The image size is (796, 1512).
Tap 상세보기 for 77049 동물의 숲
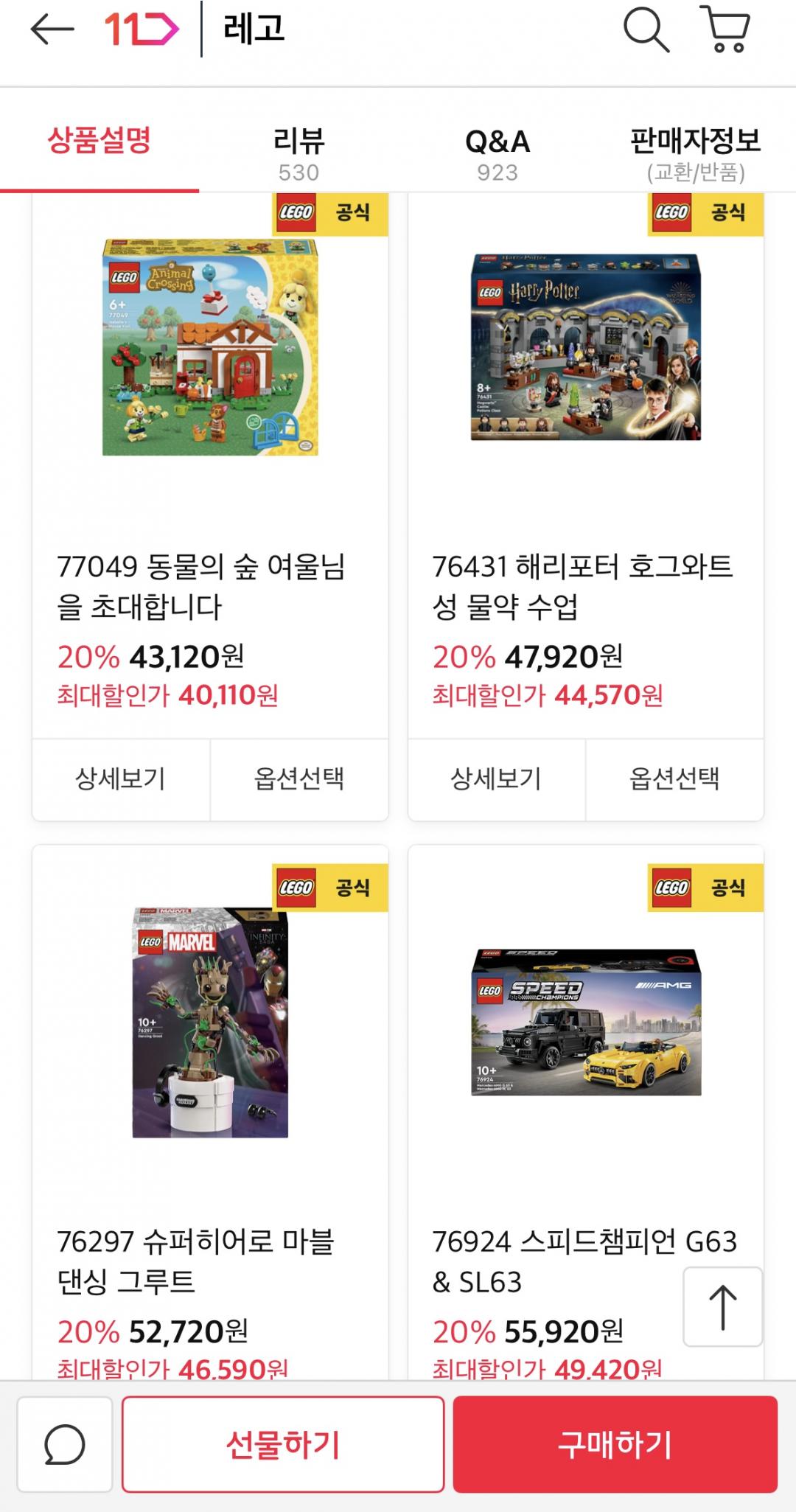[121, 779]
